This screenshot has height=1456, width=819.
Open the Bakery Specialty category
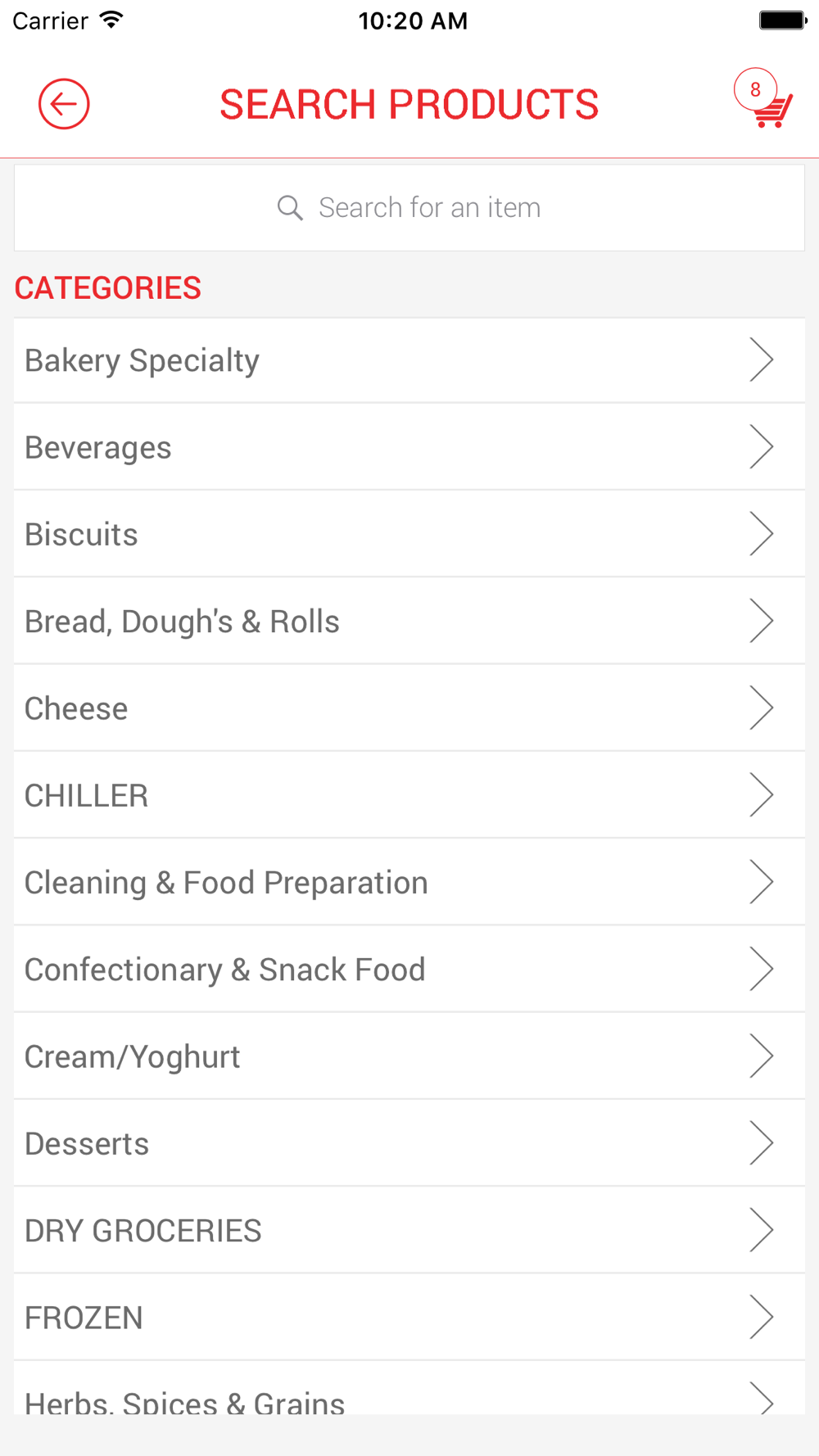click(x=409, y=360)
